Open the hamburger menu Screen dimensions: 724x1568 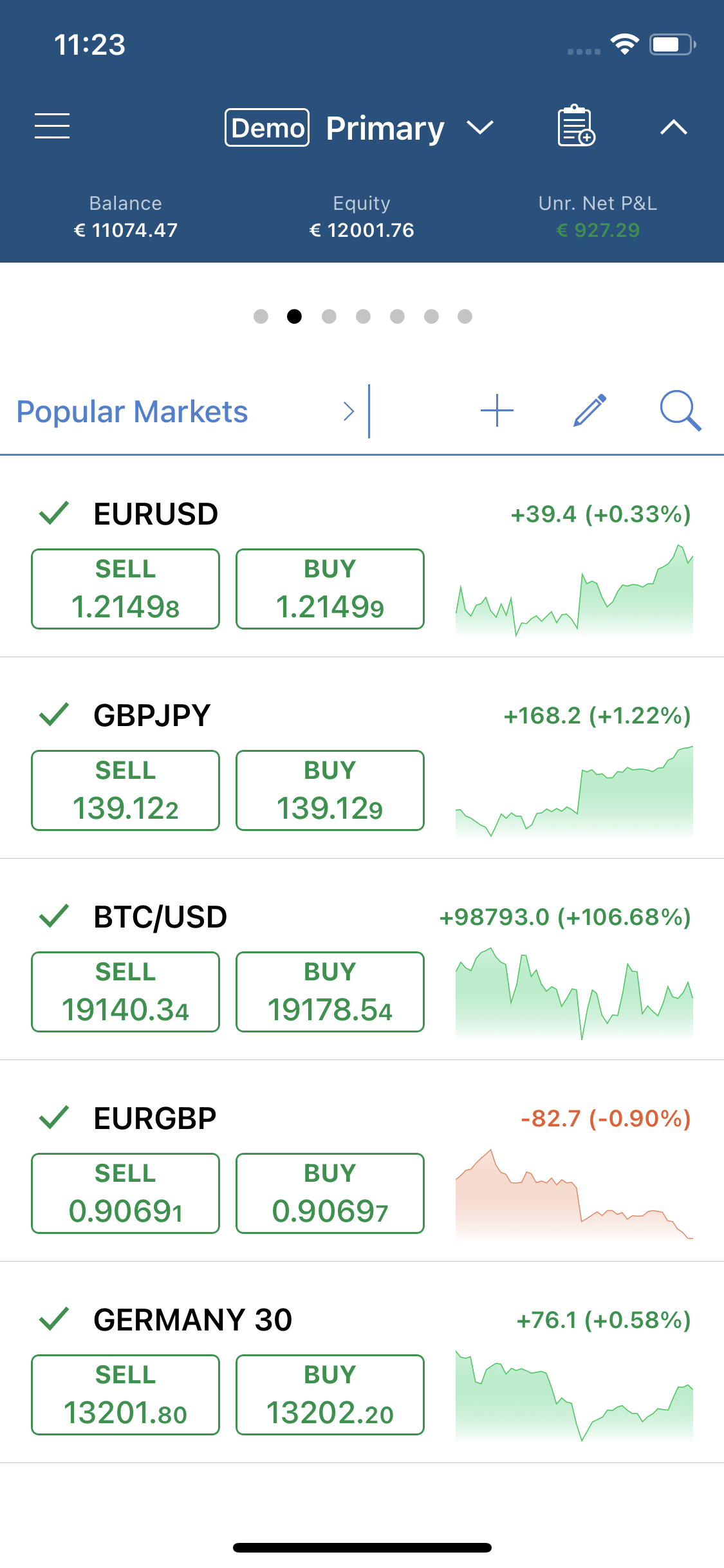pyautogui.click(x=52, y=126)
